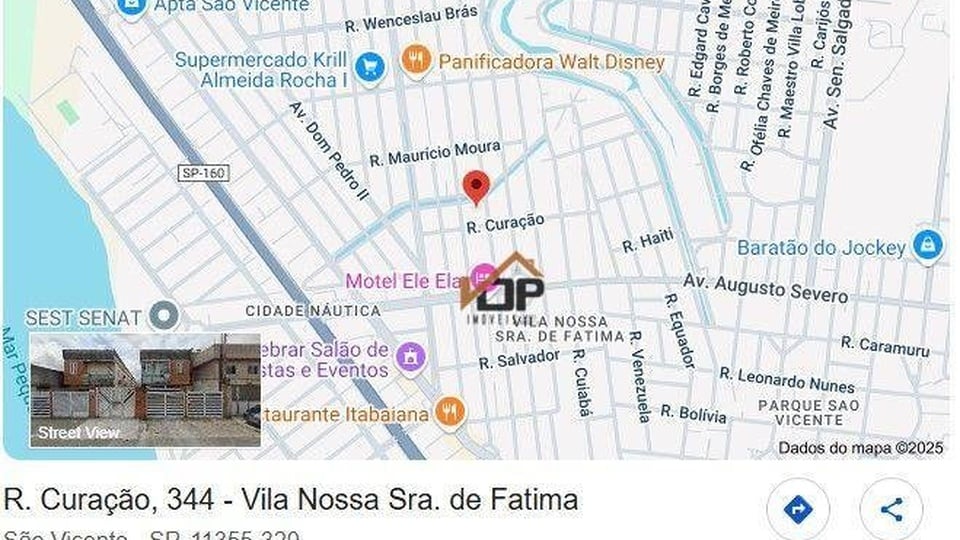This screenshot has width=960, height=540.
Task: Open Motel Ele Ela place marker
Action: click(484, 279)
